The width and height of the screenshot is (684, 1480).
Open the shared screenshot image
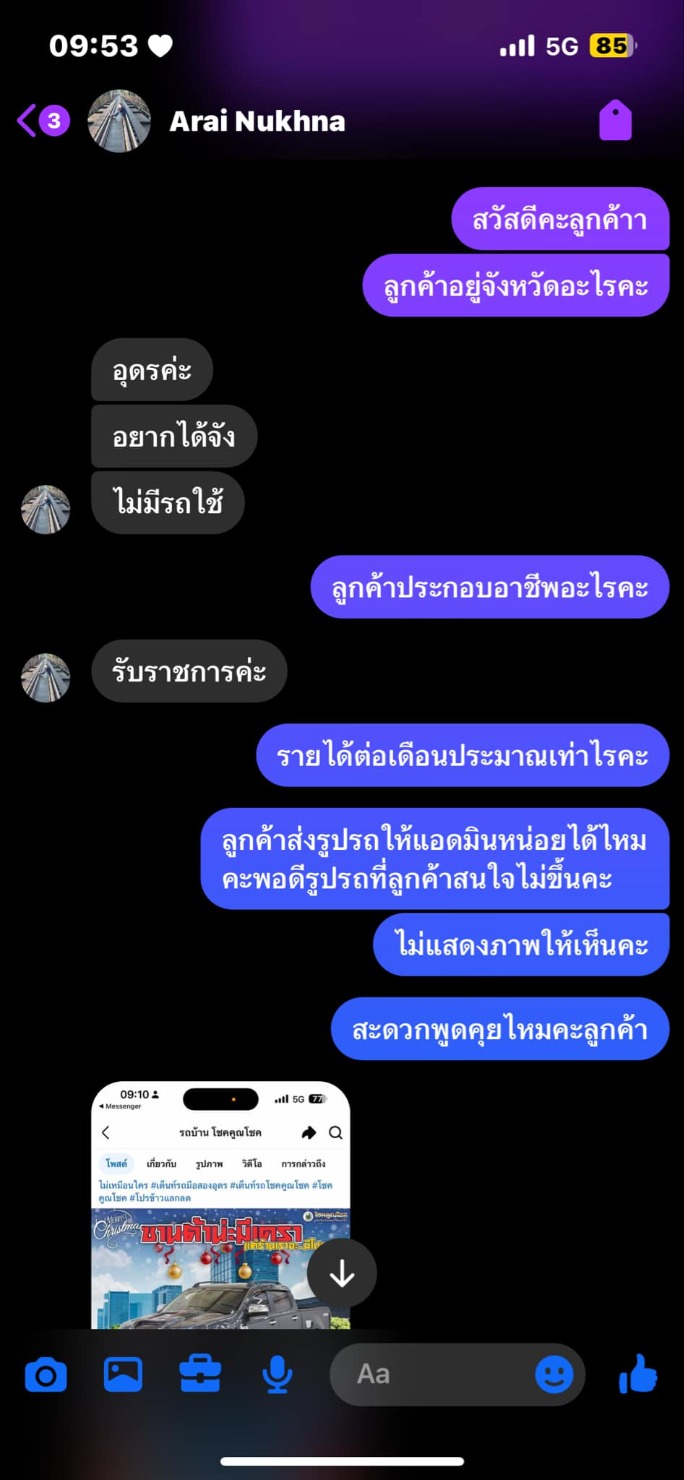221,1205
